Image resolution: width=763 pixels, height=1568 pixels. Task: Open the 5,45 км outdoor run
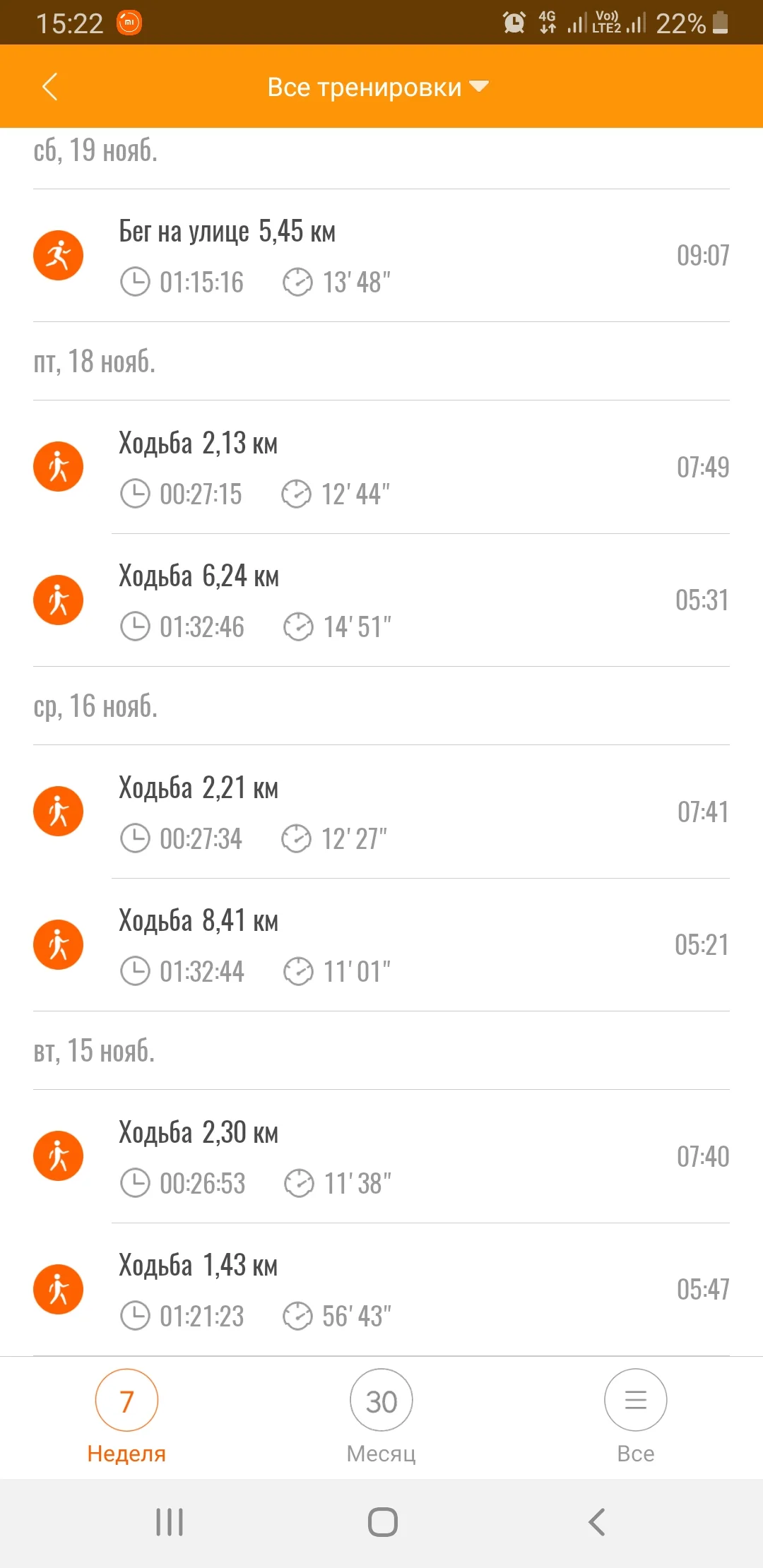tap(381, 256)
